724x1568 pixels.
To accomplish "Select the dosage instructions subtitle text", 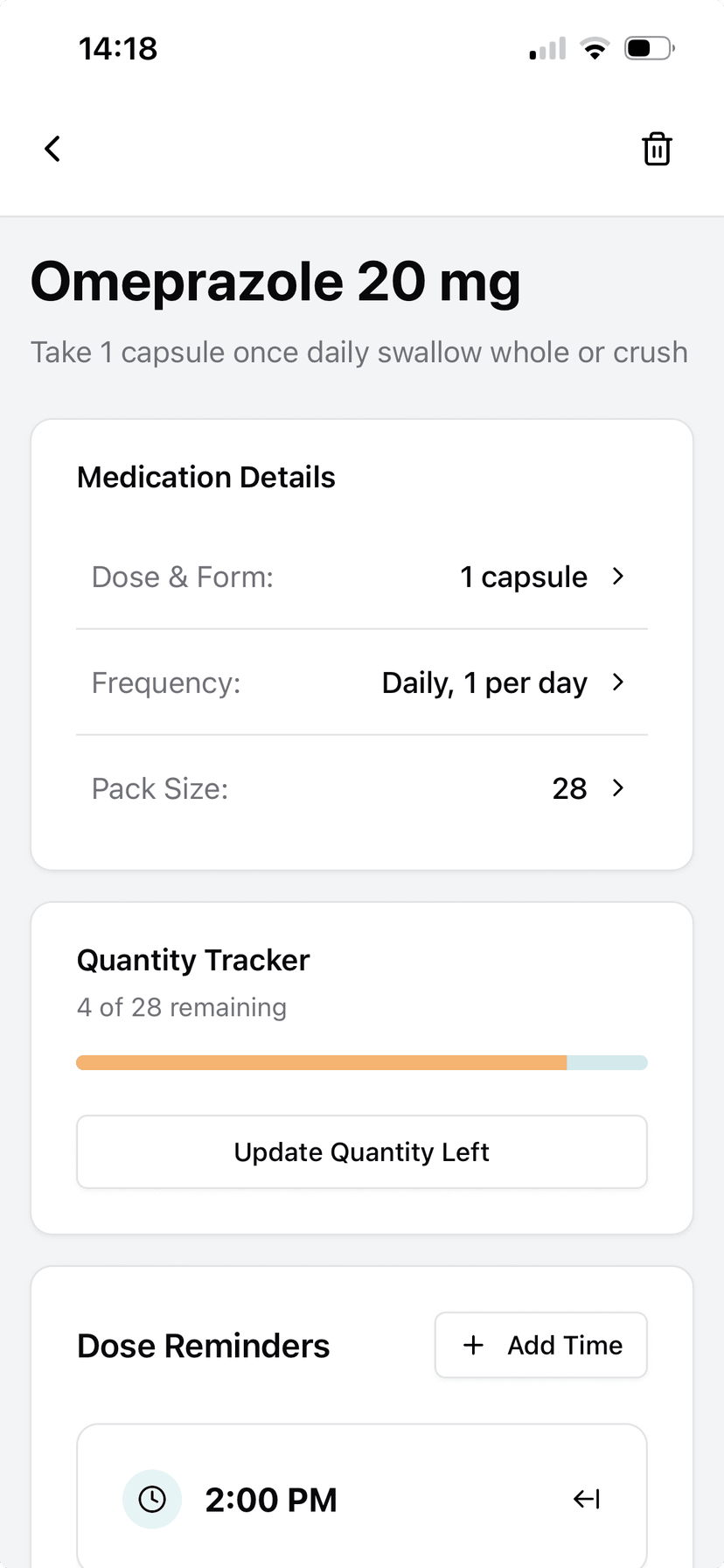I will (x=359, y=352).
